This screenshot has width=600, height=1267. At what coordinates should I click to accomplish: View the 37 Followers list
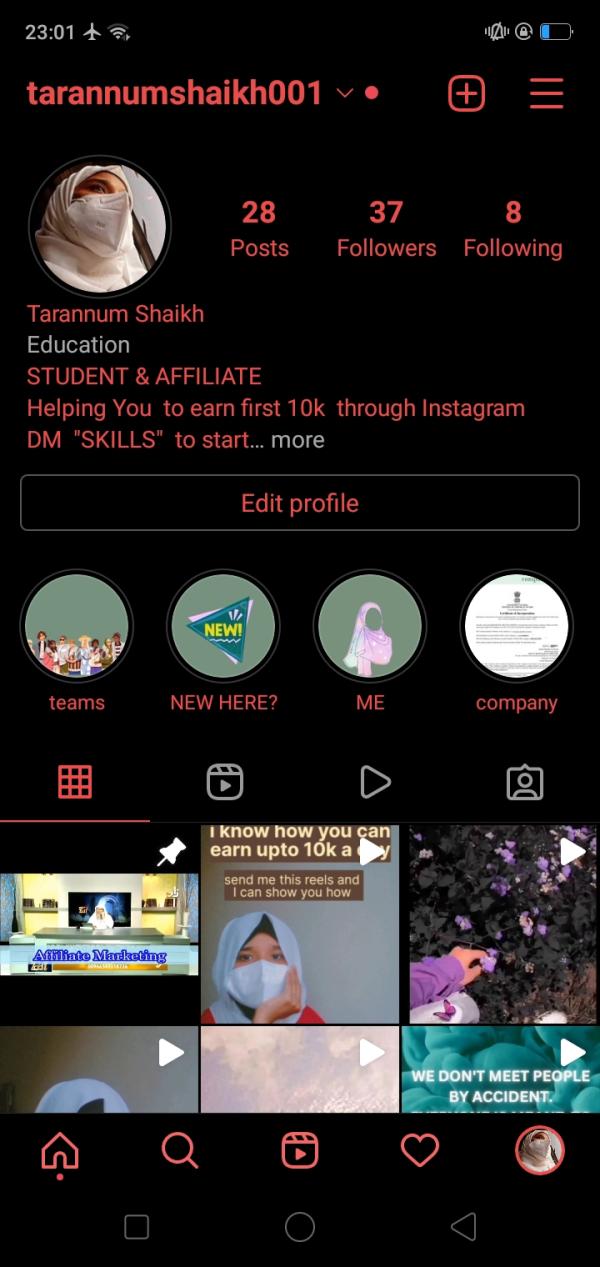tap(386, 228)
